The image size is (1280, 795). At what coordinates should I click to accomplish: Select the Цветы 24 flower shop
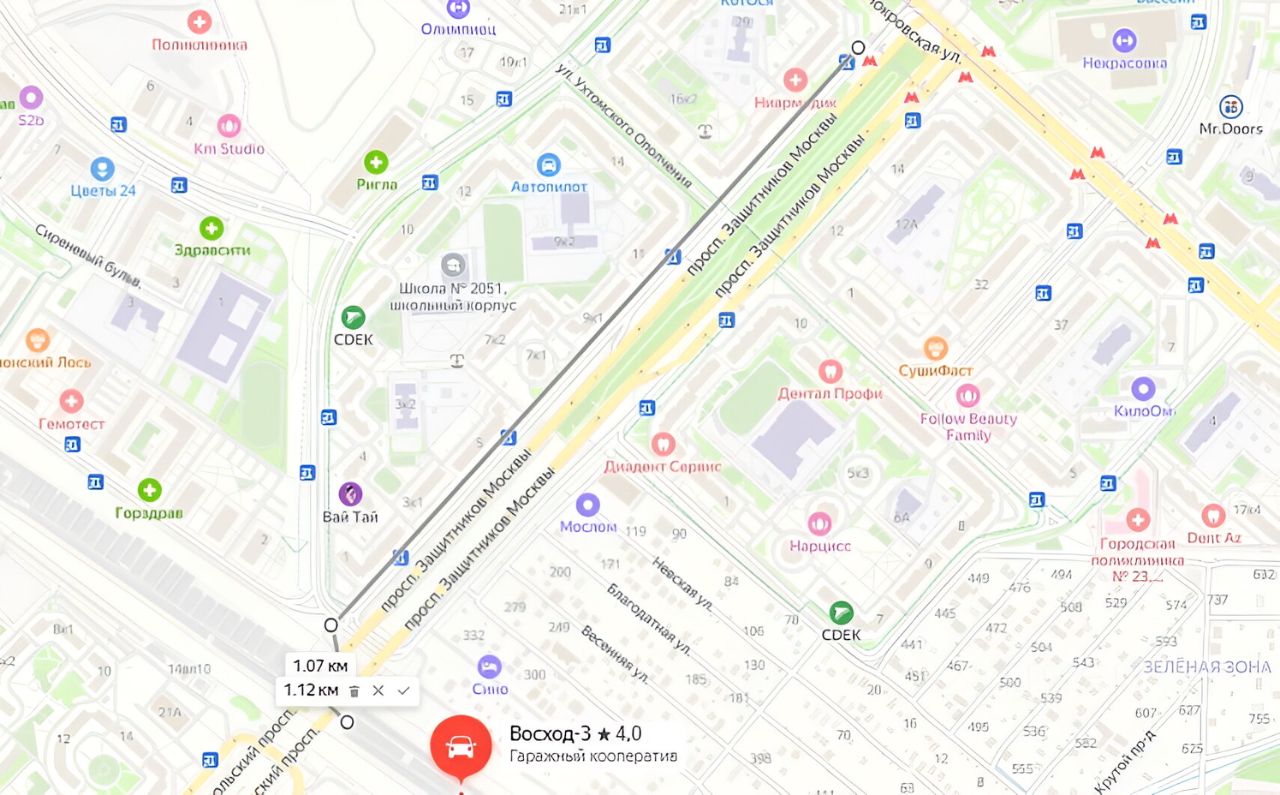[x=102, y=169]
